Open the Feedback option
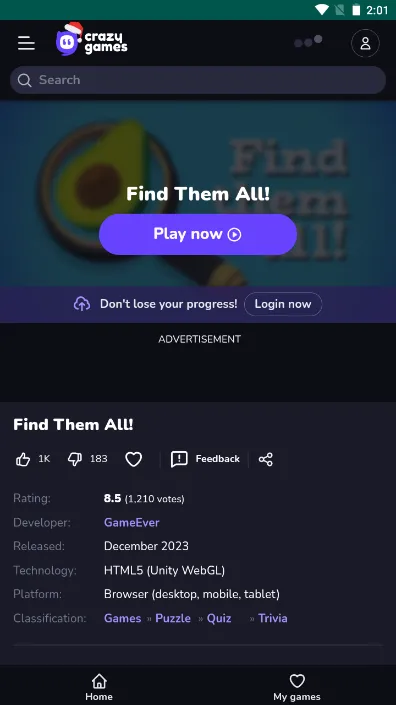 (205, 459)
